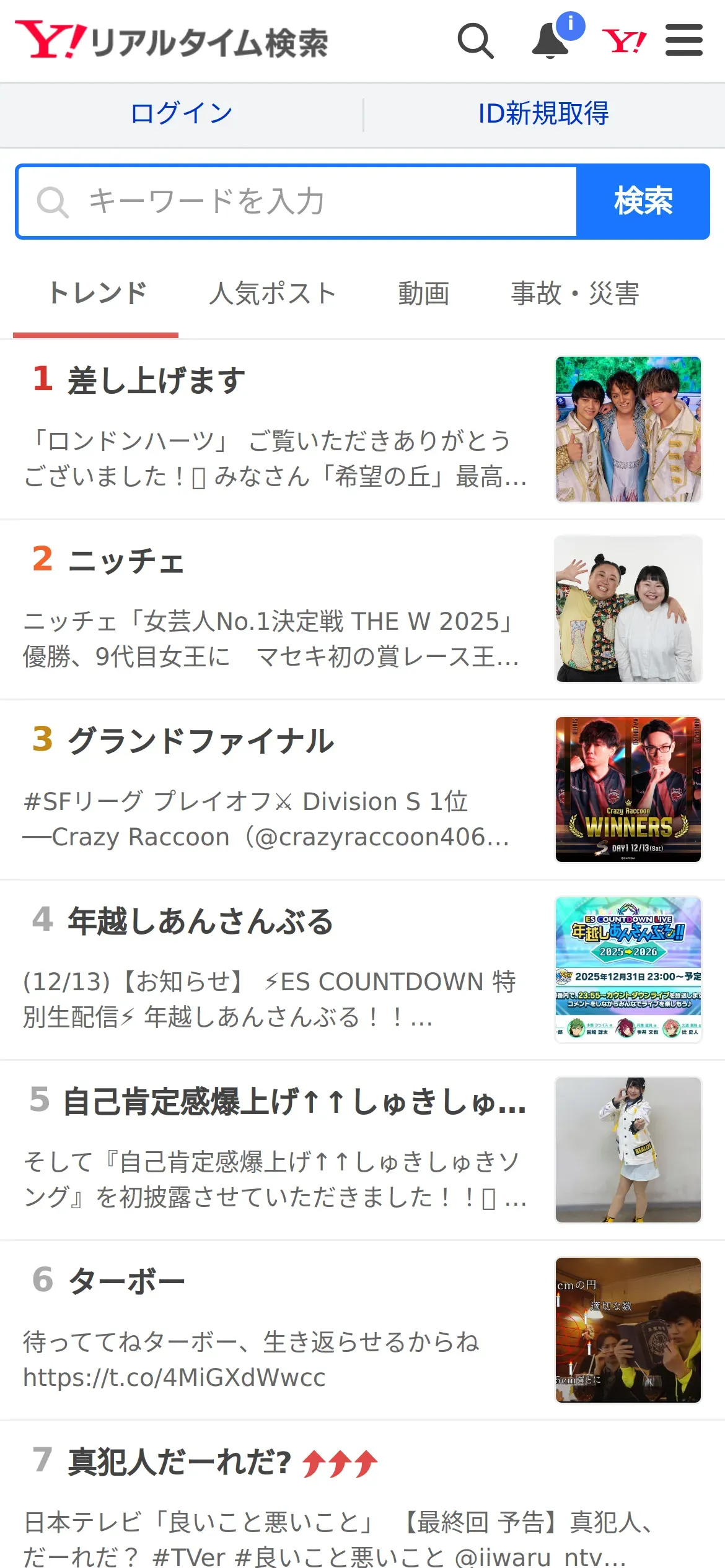Open trend 3 グランドファイナル

point(201,741)
